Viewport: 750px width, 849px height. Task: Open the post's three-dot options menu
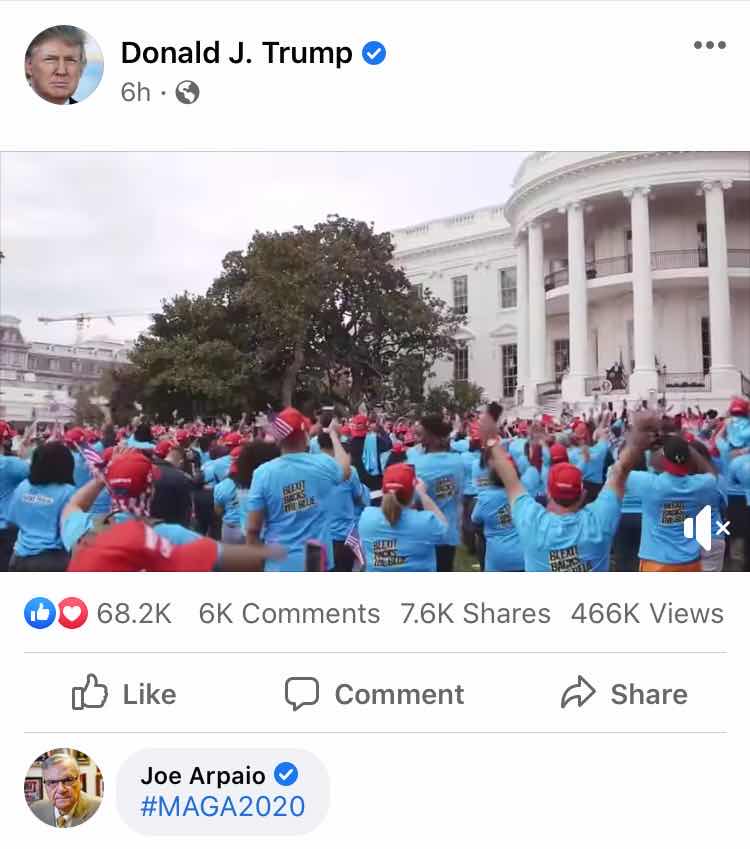click(x=709, y=46)
